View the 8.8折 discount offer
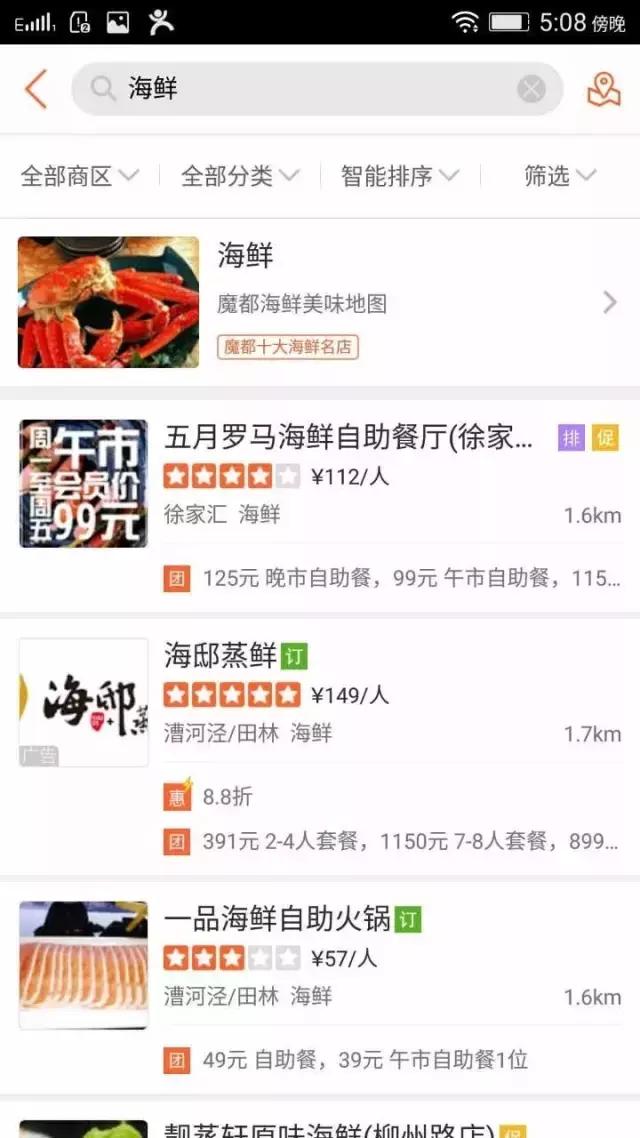The height and width of the screenshot is (1138, 640). point(228,796)
